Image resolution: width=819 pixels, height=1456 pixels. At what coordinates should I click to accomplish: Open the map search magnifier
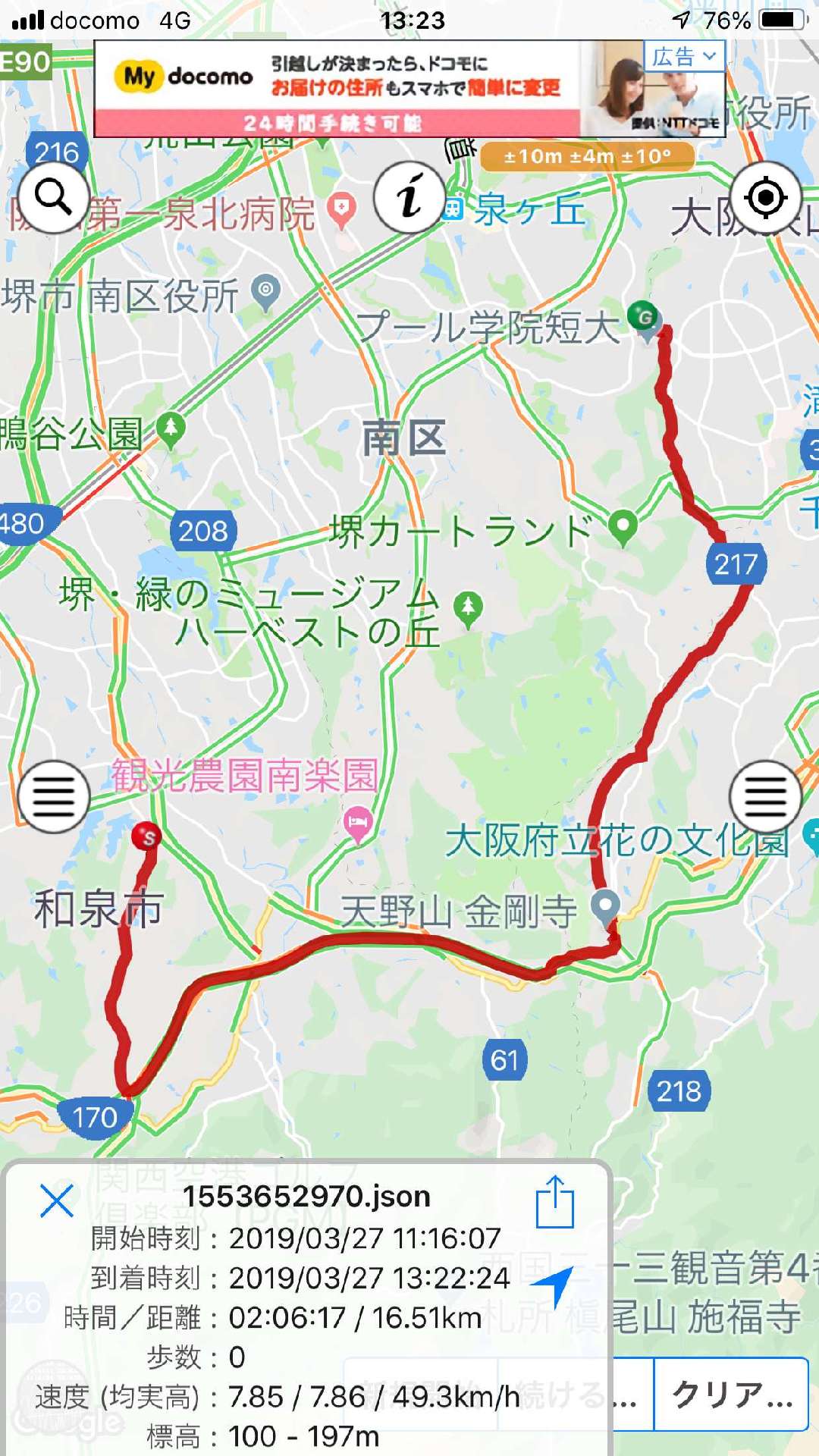53,197
